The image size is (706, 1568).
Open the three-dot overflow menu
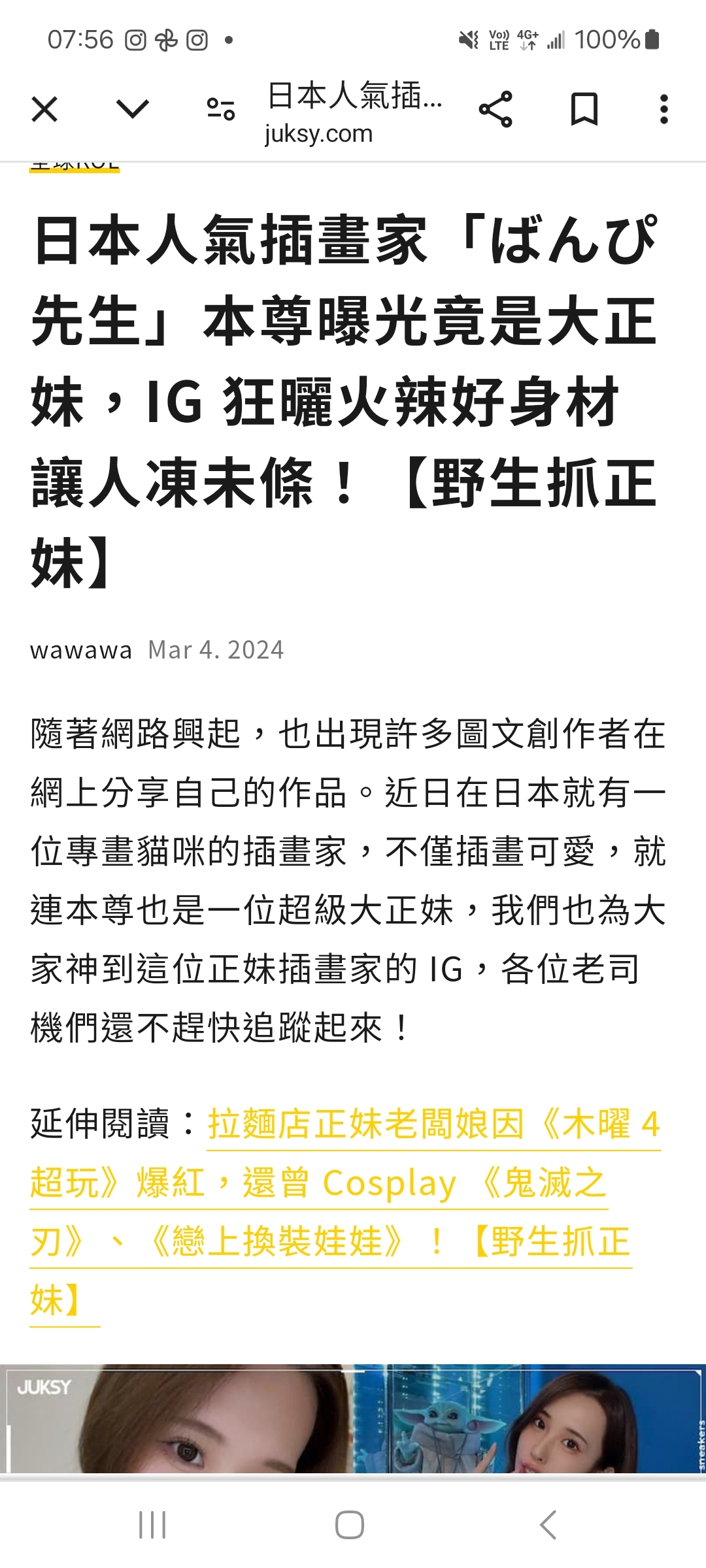tap(664, 109)
